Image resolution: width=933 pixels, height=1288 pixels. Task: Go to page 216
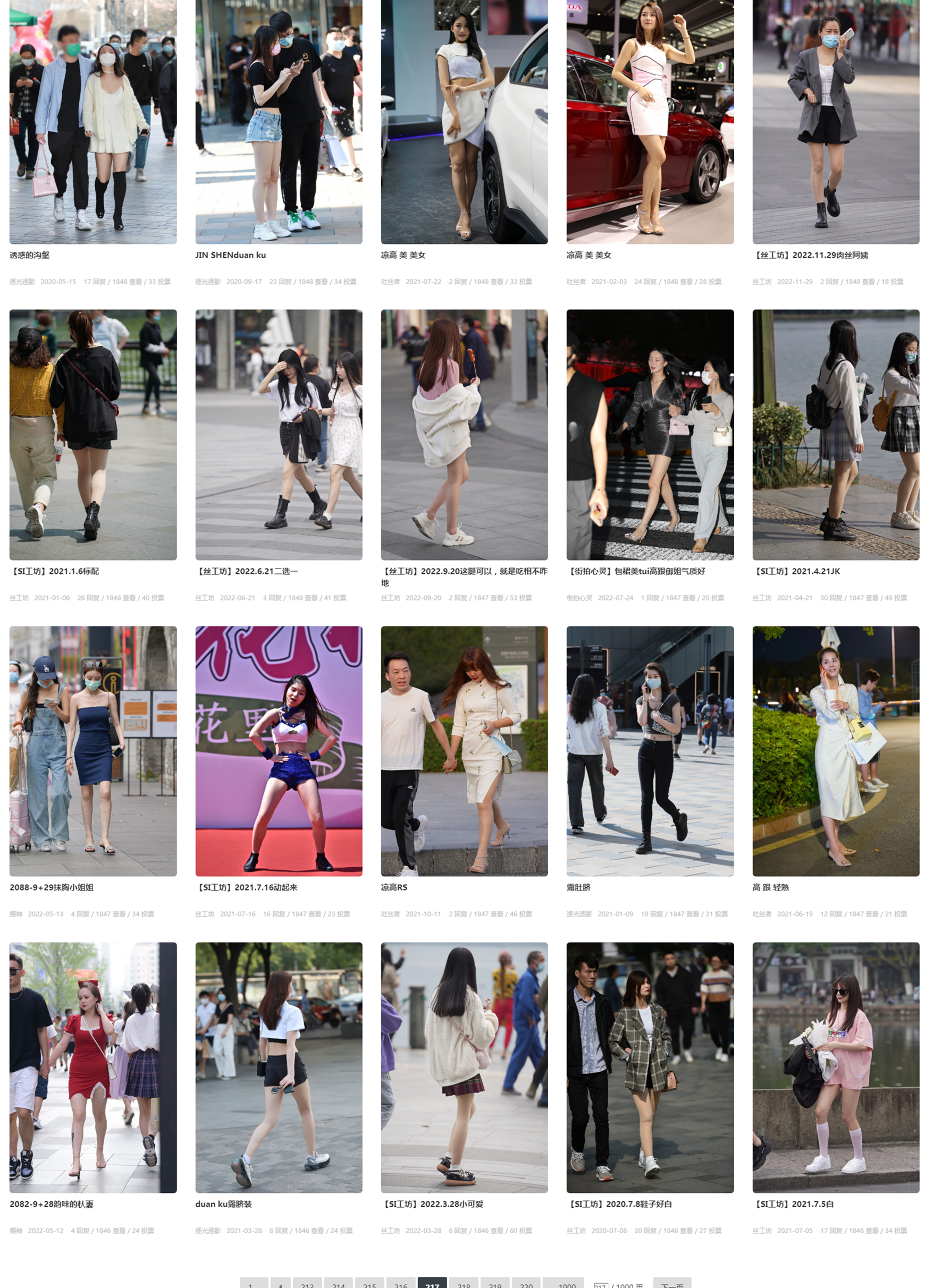point(401,1284)
